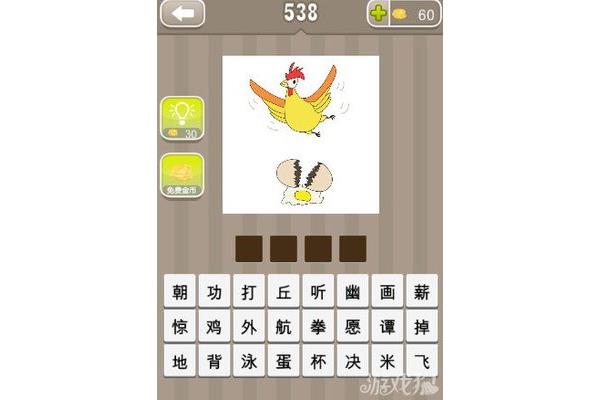
Task: Get free coins
Action: point(182,175)
